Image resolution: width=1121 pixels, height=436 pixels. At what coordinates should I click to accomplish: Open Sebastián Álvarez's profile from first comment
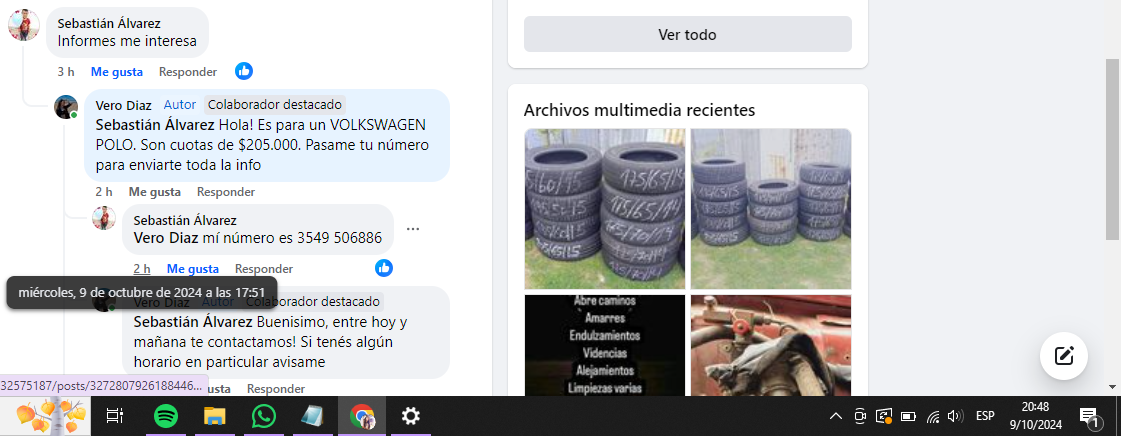click(109, 23)
